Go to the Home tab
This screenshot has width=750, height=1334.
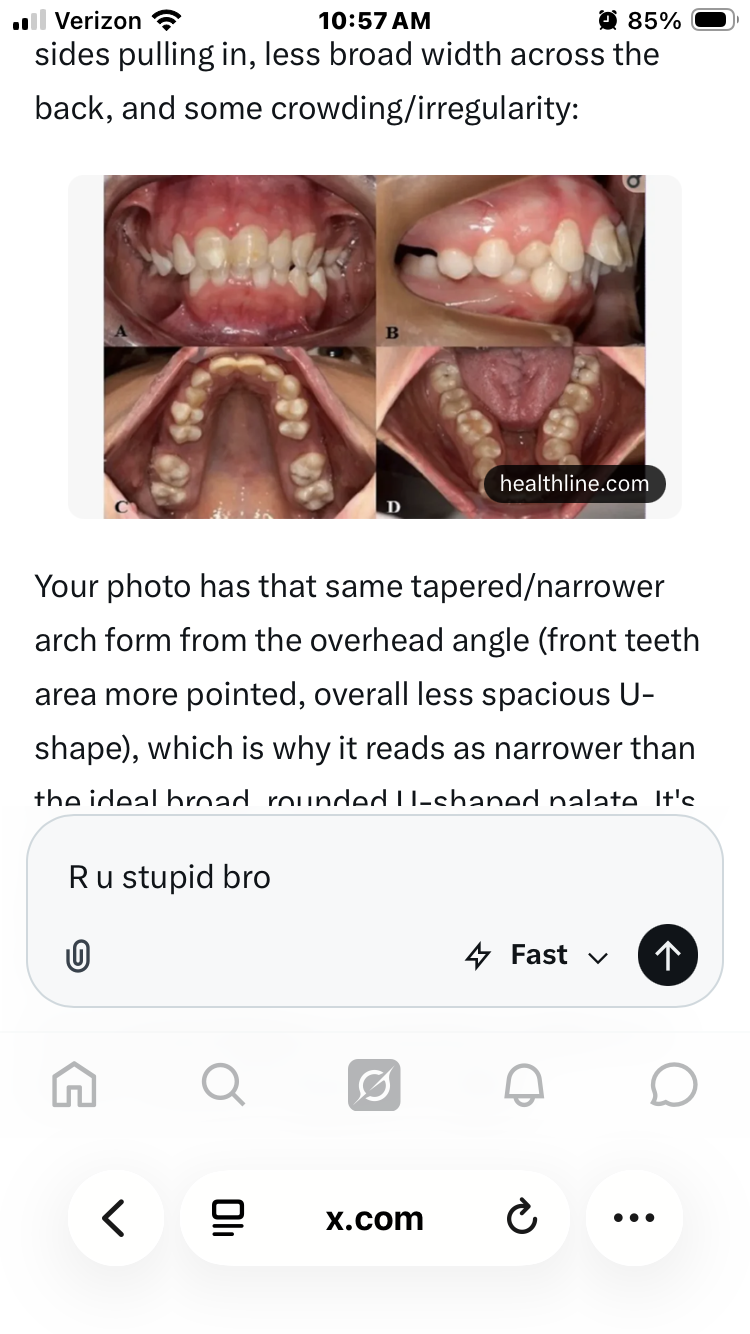click(x=75, y=1085)
